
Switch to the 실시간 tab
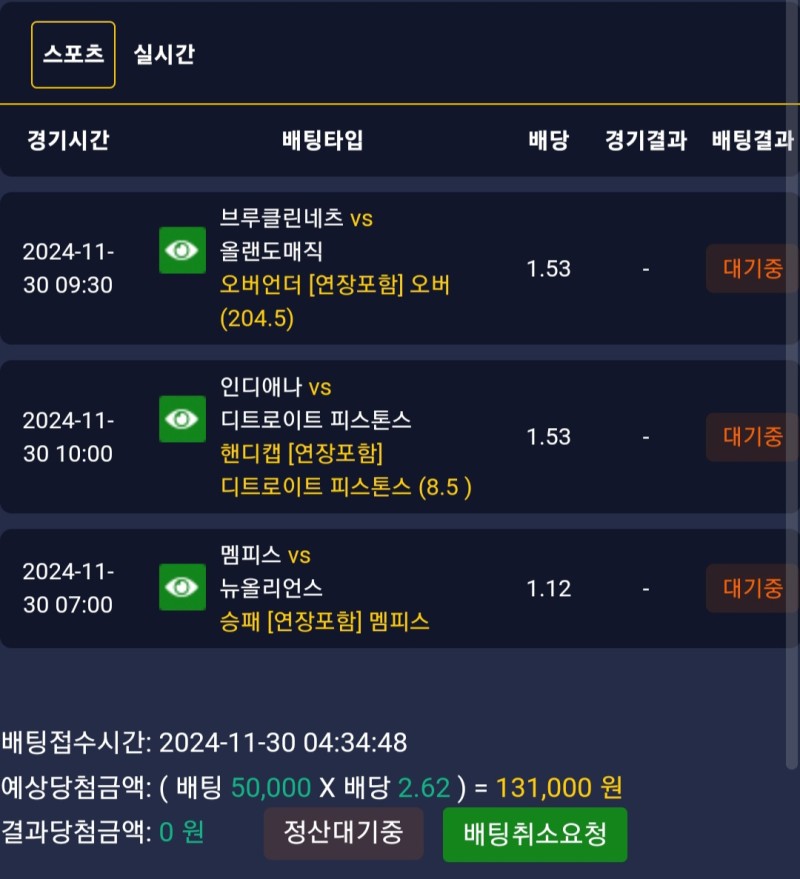click(164, 54)
